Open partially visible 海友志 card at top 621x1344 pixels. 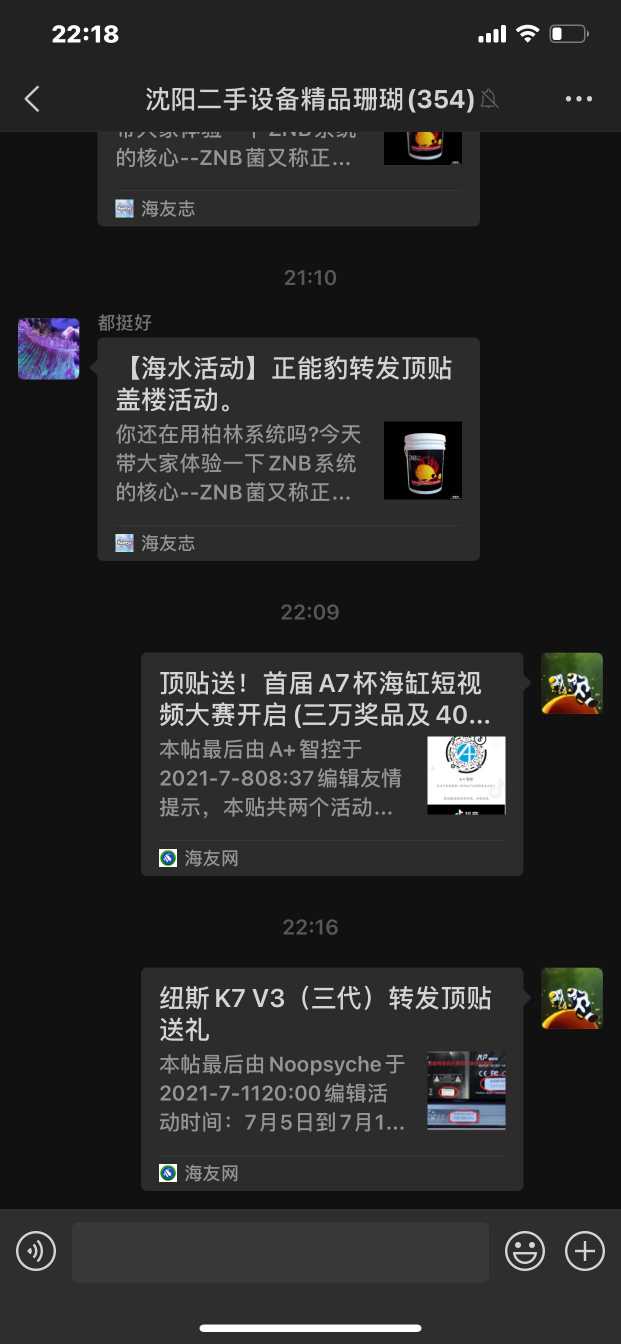pos(288,175)
